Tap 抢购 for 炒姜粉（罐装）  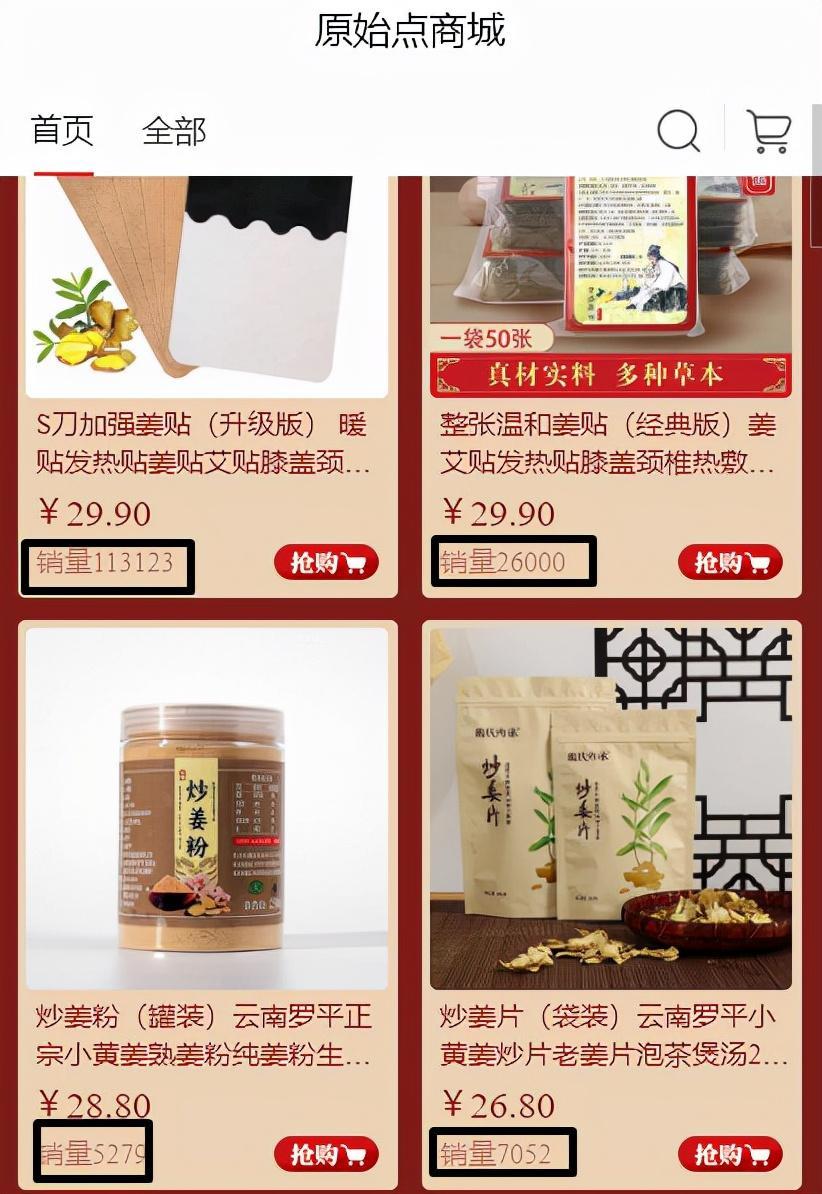(326, 1154)
